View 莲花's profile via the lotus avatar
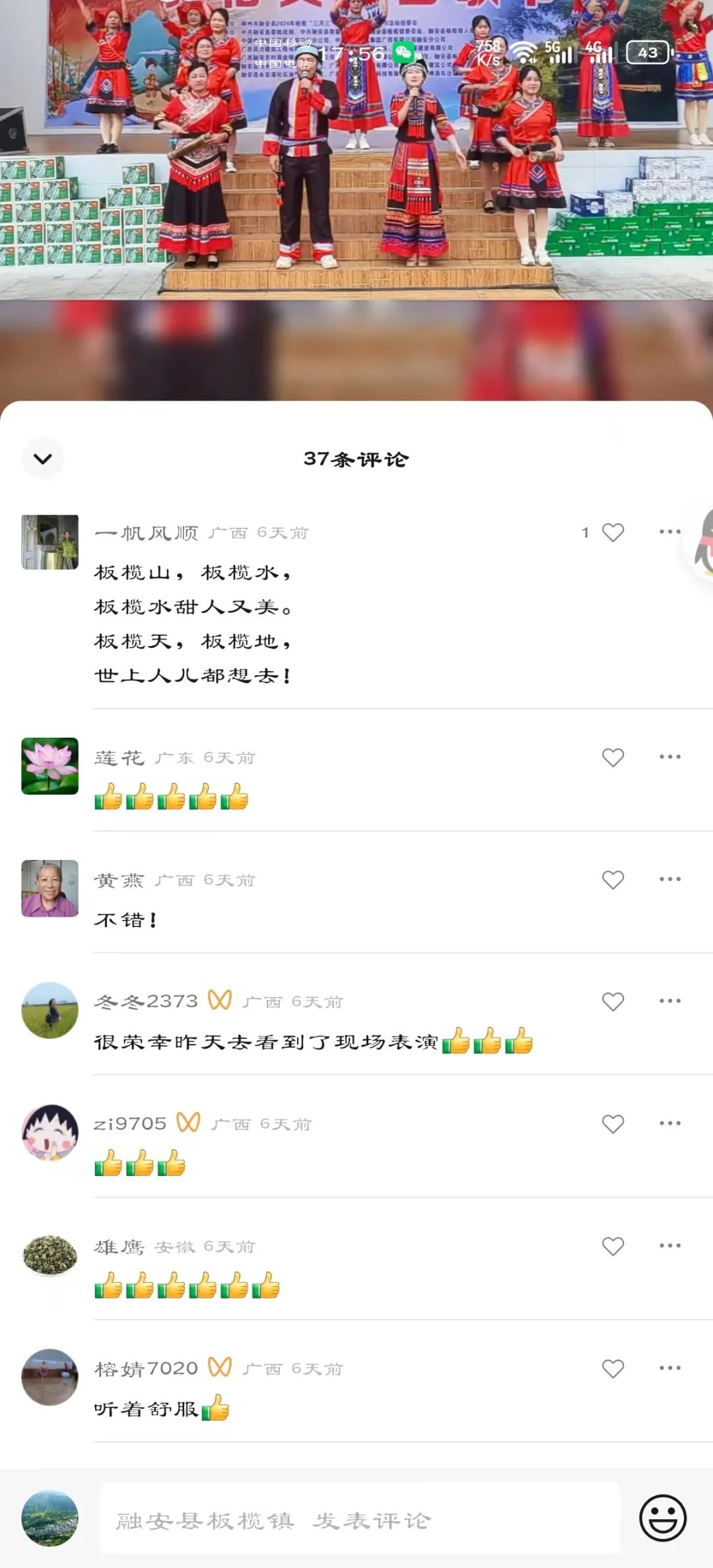 50,766
